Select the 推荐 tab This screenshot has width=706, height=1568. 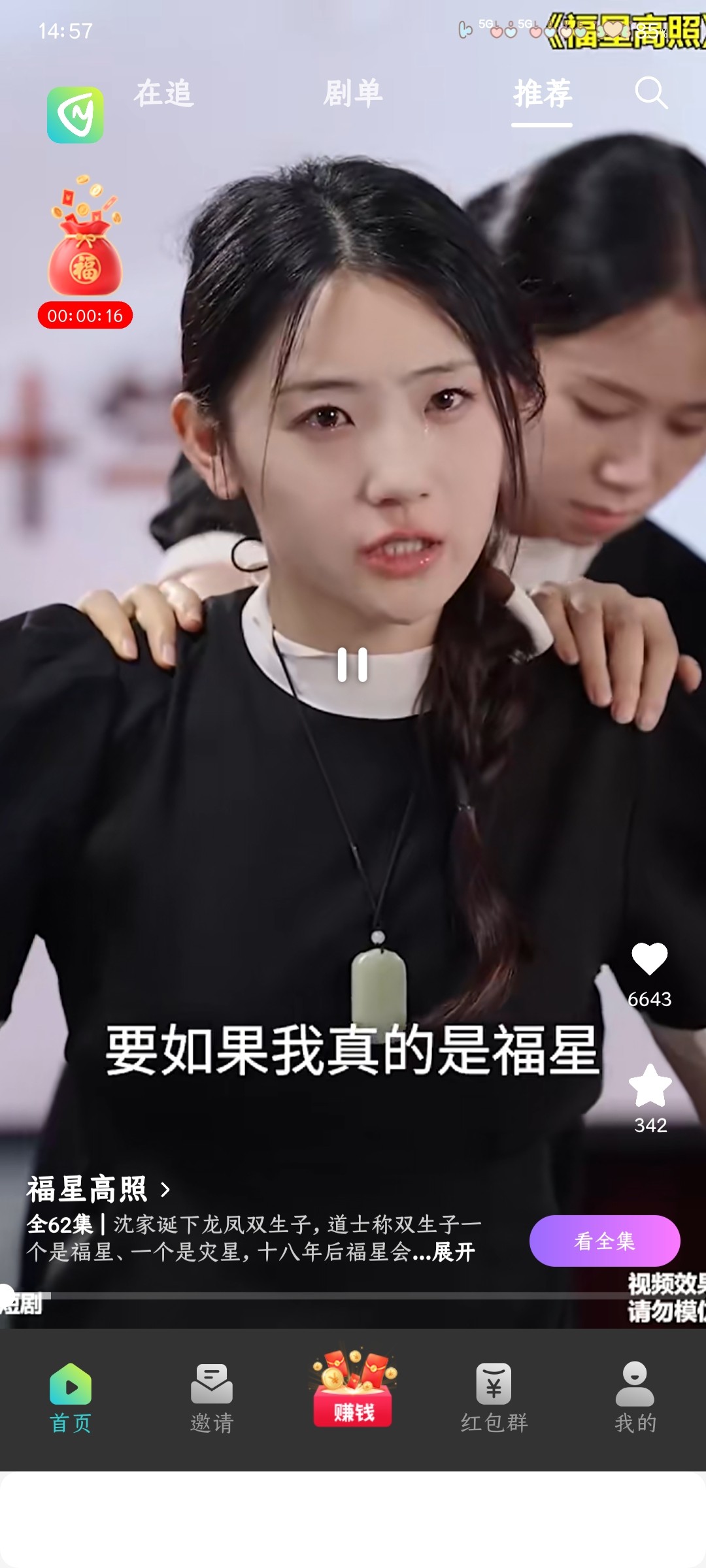tap(542, 93)
